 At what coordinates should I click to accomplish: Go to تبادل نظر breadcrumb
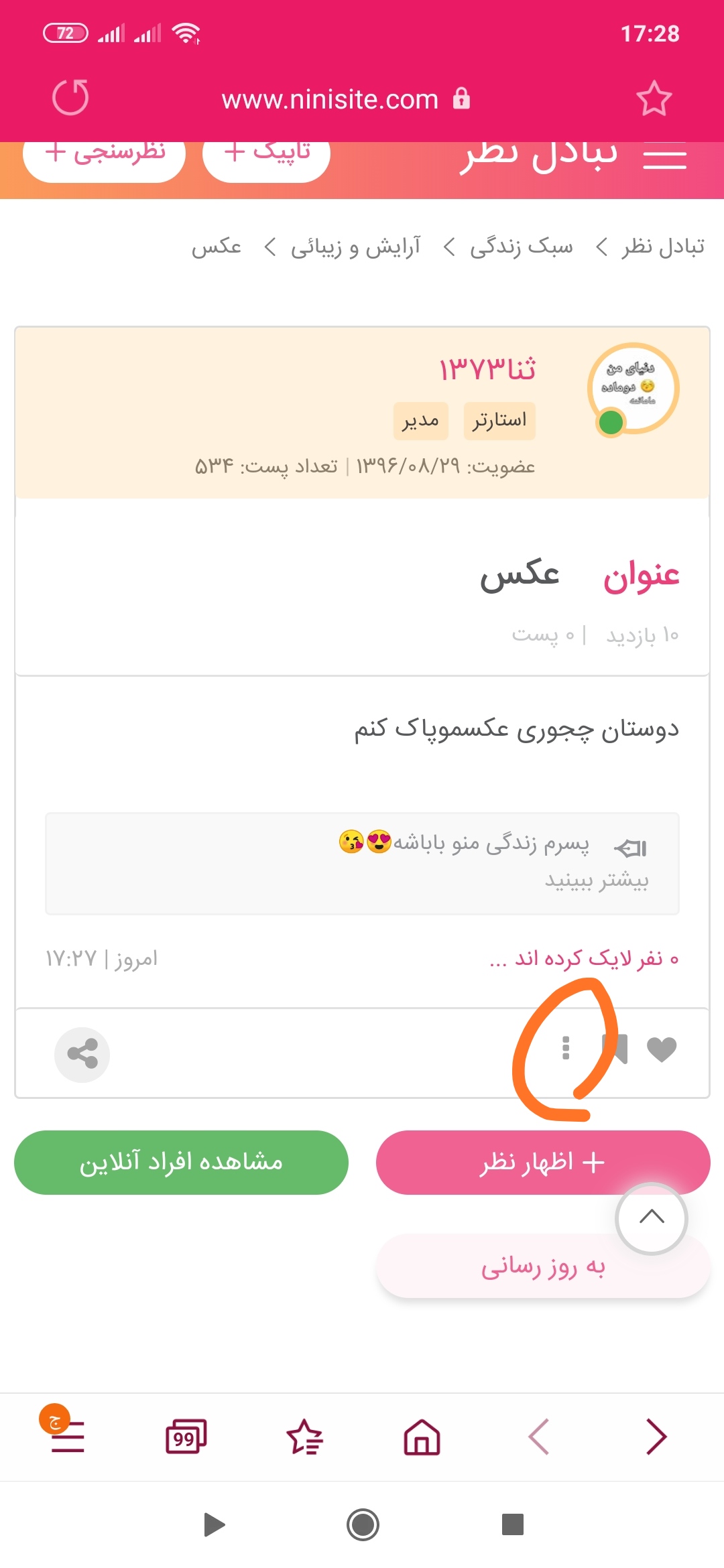[662, 247]
